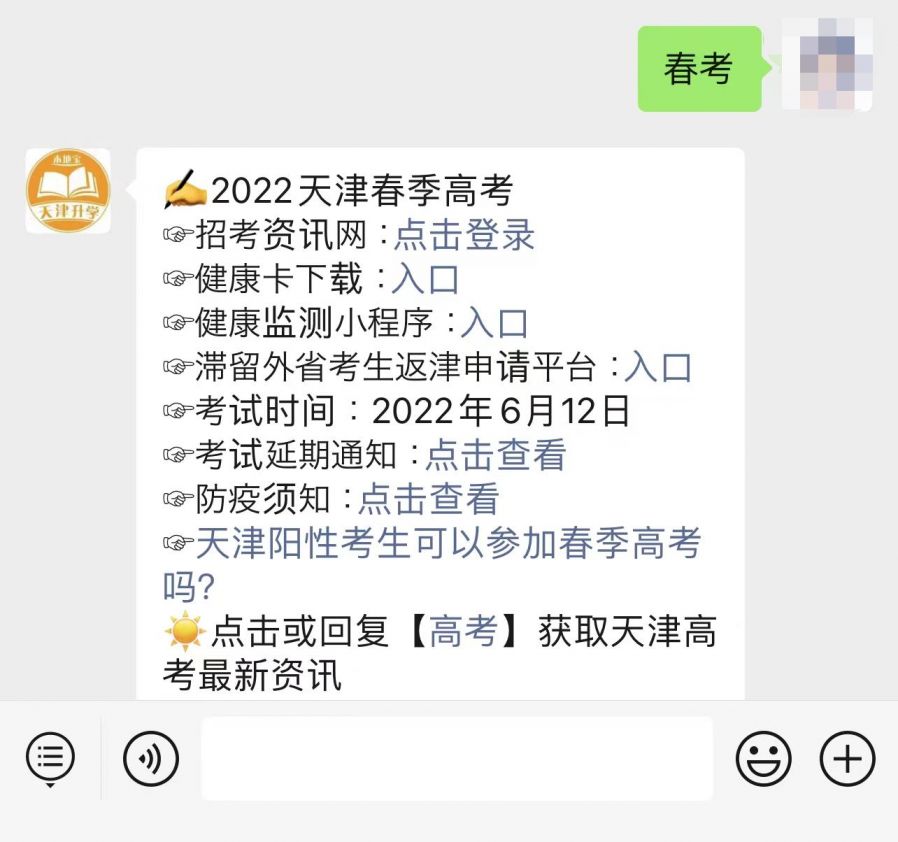Viewport: 898px width, 842px height.
Task: Tap the 高考 keyword link
Action: (x=463, y=632)
